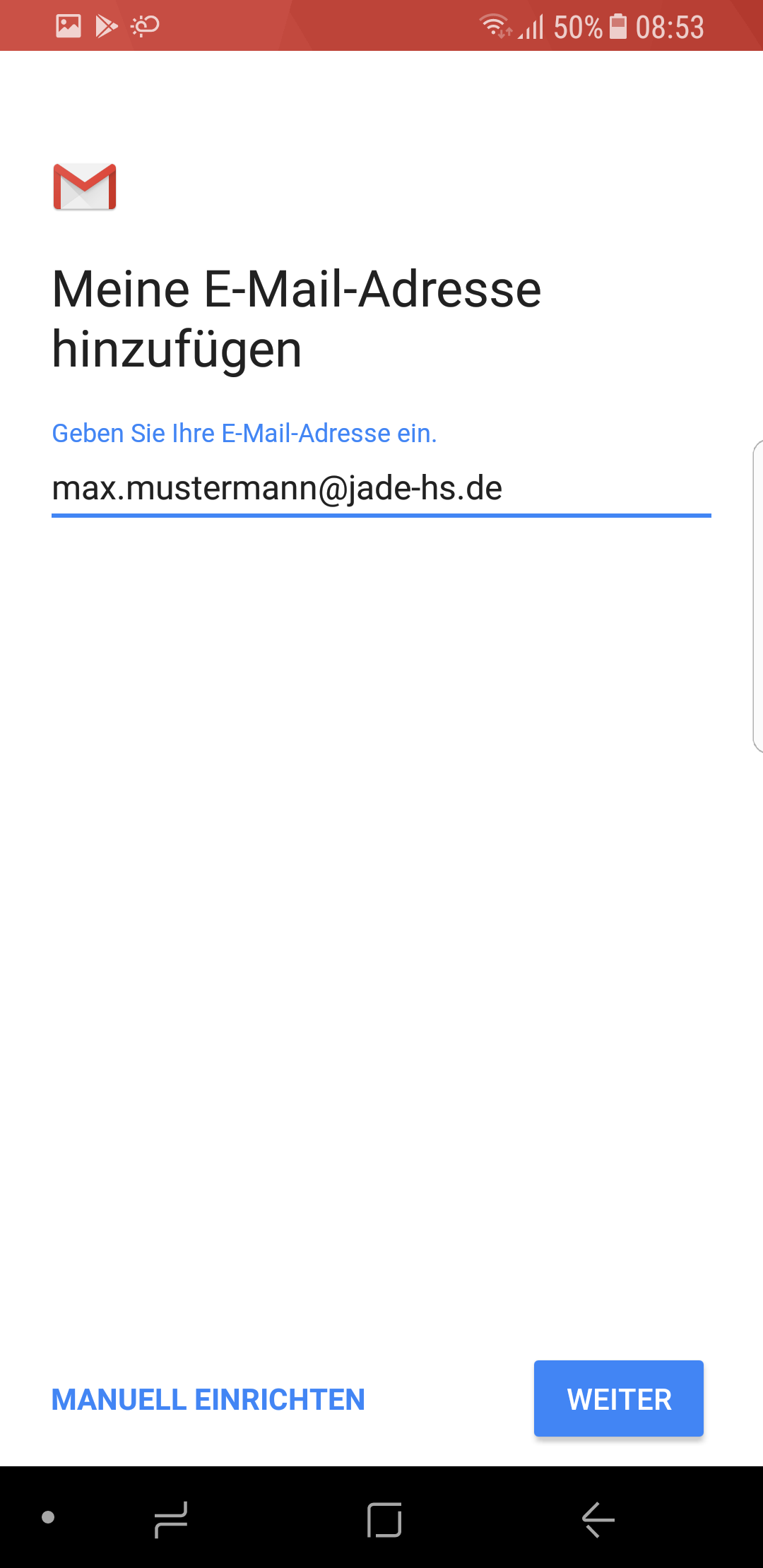
Task: Go to the home screen via the home button
Action: 384,1519
